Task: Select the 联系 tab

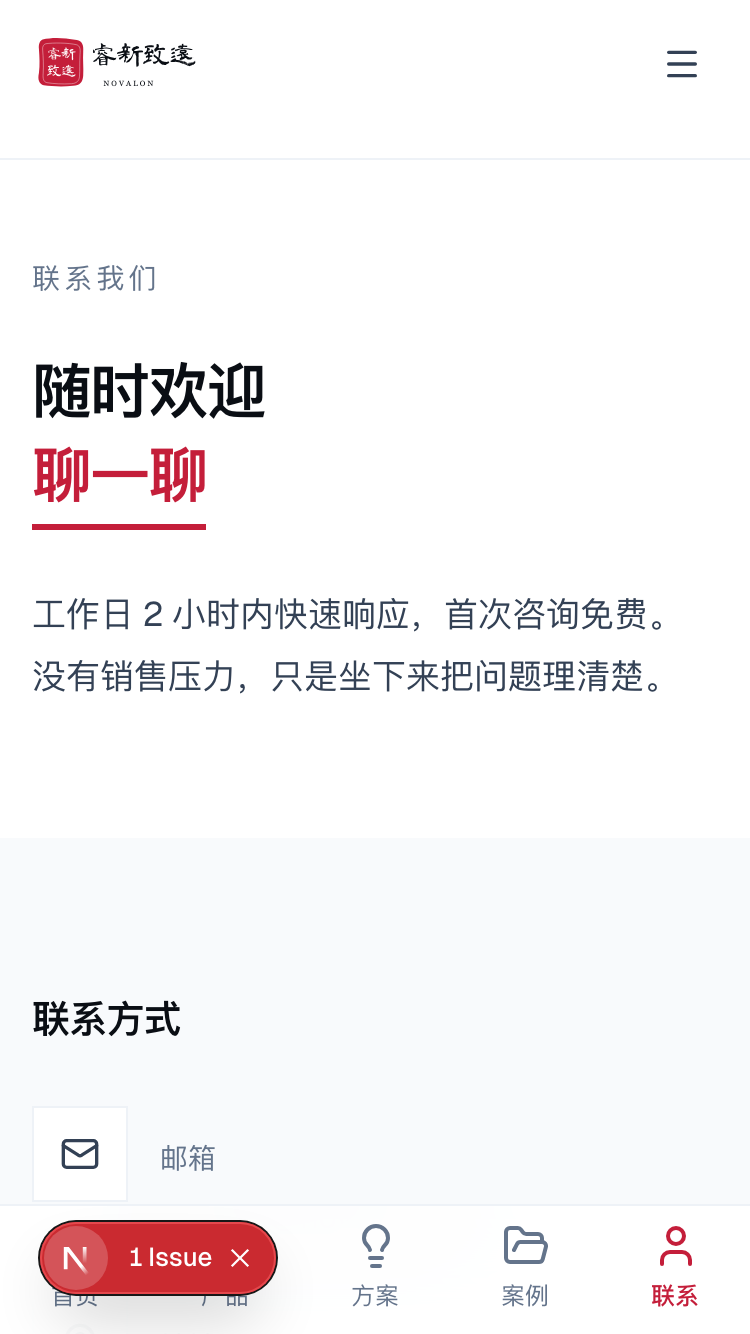Action: 675,1267
